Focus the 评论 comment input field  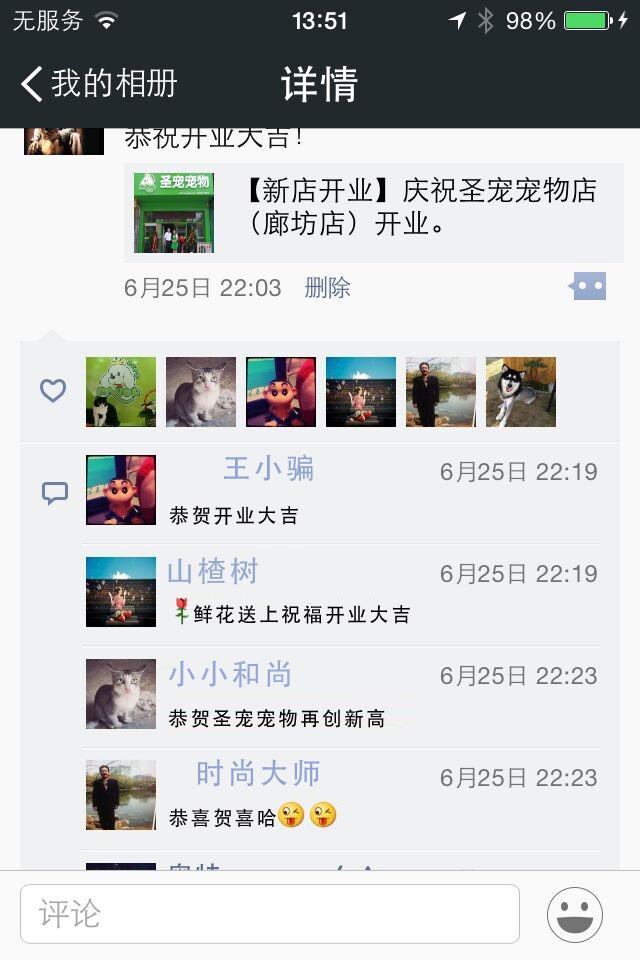pyautogui.click(x=270, y=913)
